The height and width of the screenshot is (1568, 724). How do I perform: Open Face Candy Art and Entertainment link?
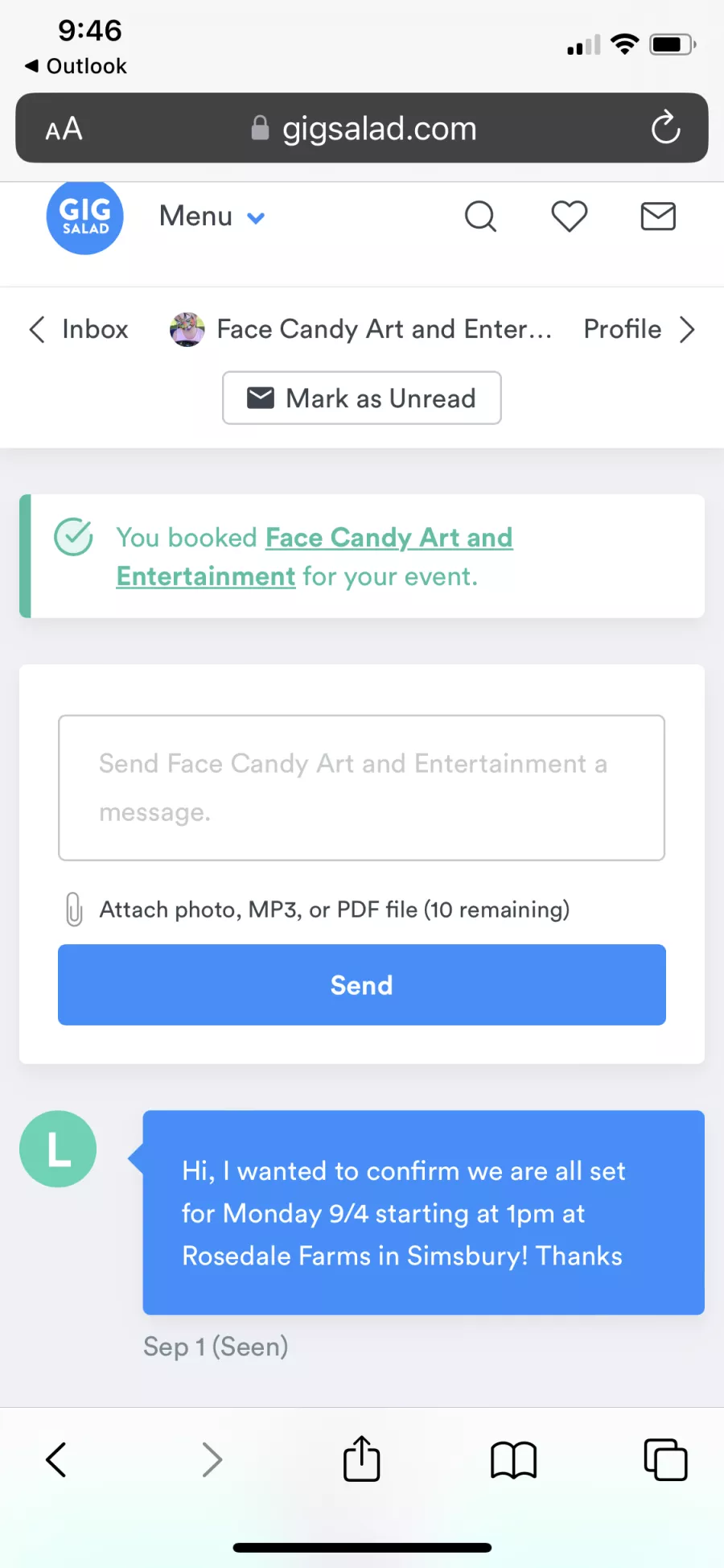point(389,538)
